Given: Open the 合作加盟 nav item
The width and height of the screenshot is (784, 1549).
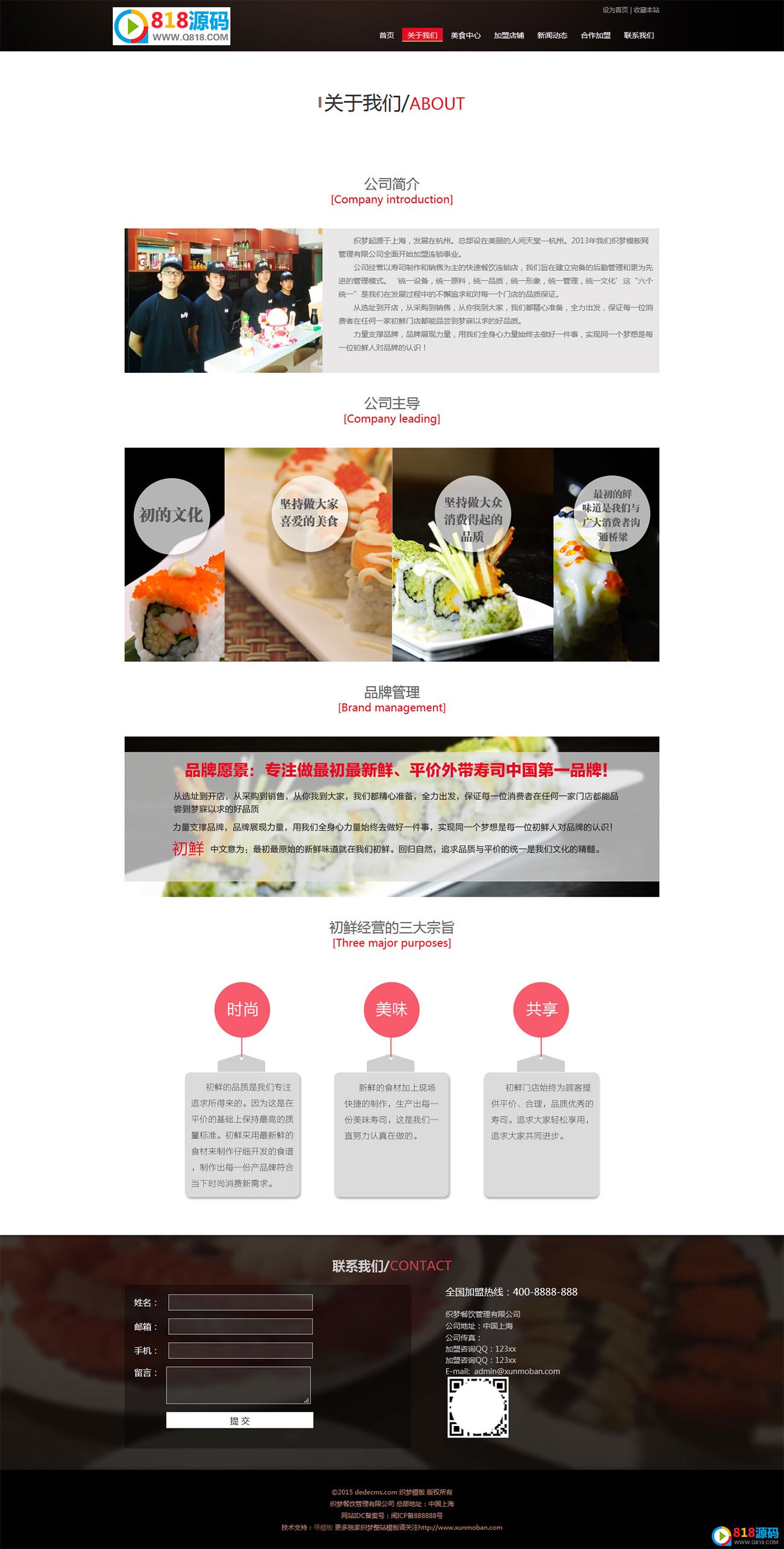Looking at the screenshot, I should [596, 35].
